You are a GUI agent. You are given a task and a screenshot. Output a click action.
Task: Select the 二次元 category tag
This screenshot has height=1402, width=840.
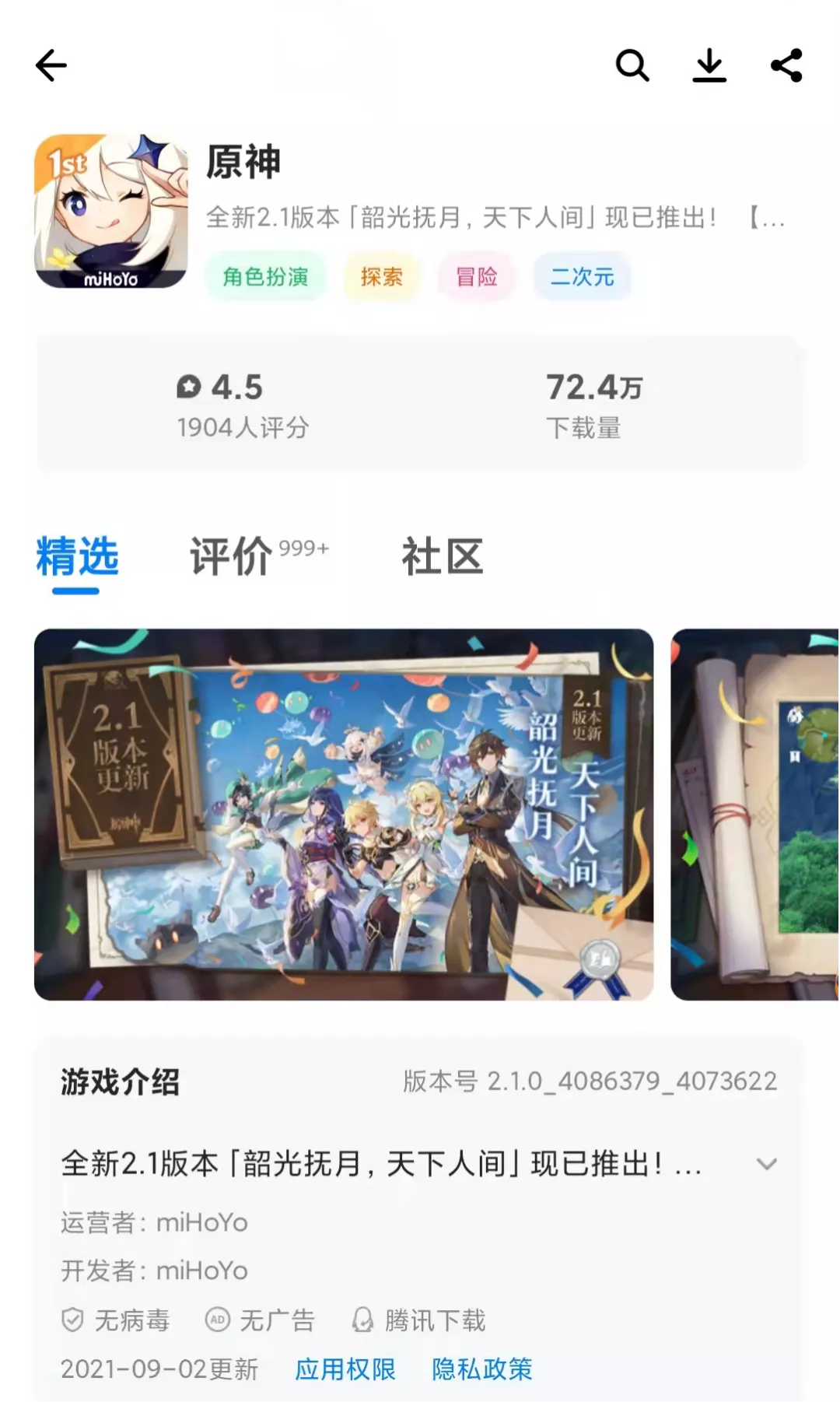point(583,276)
